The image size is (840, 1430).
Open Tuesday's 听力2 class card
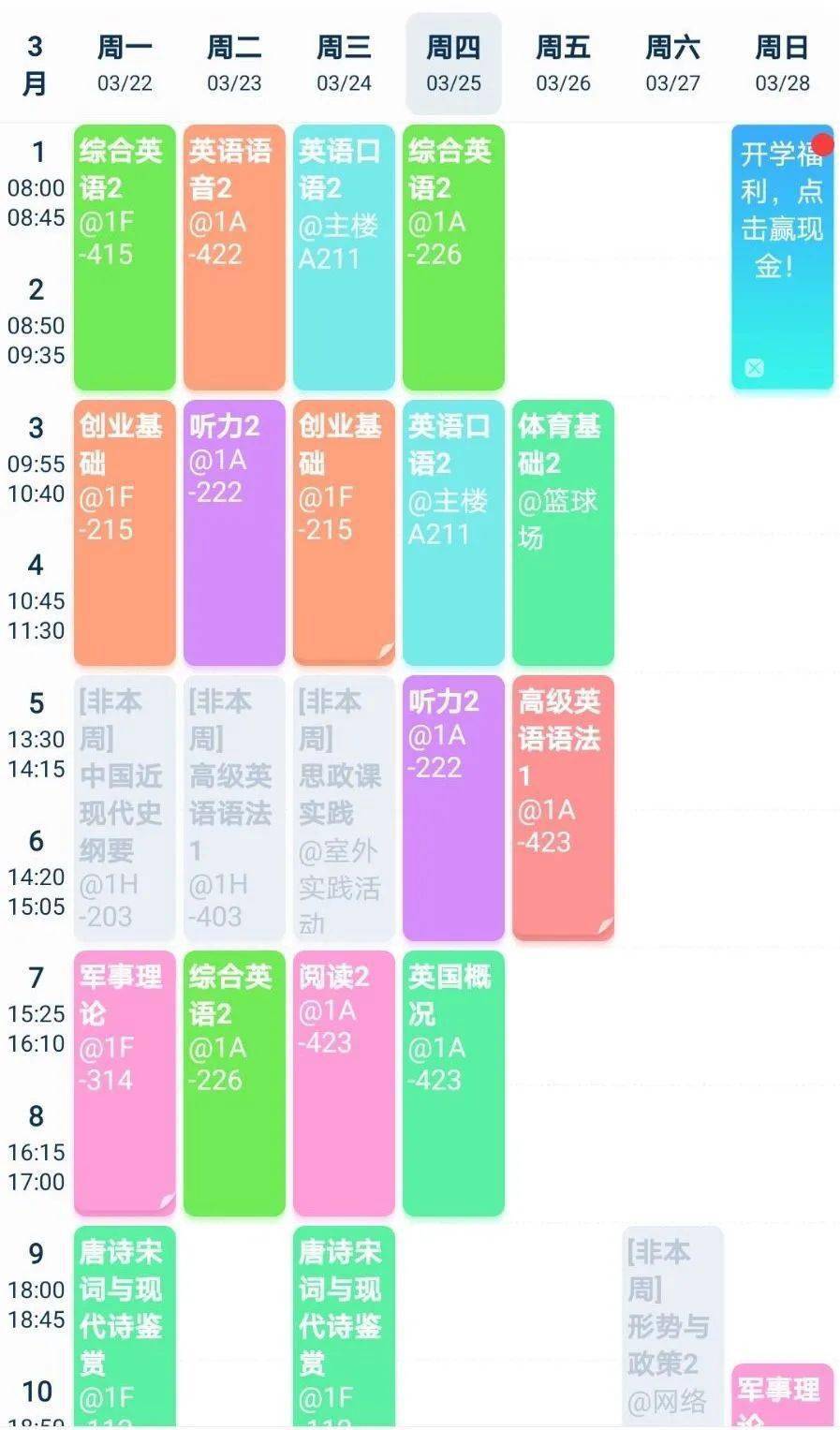point(234,532)
